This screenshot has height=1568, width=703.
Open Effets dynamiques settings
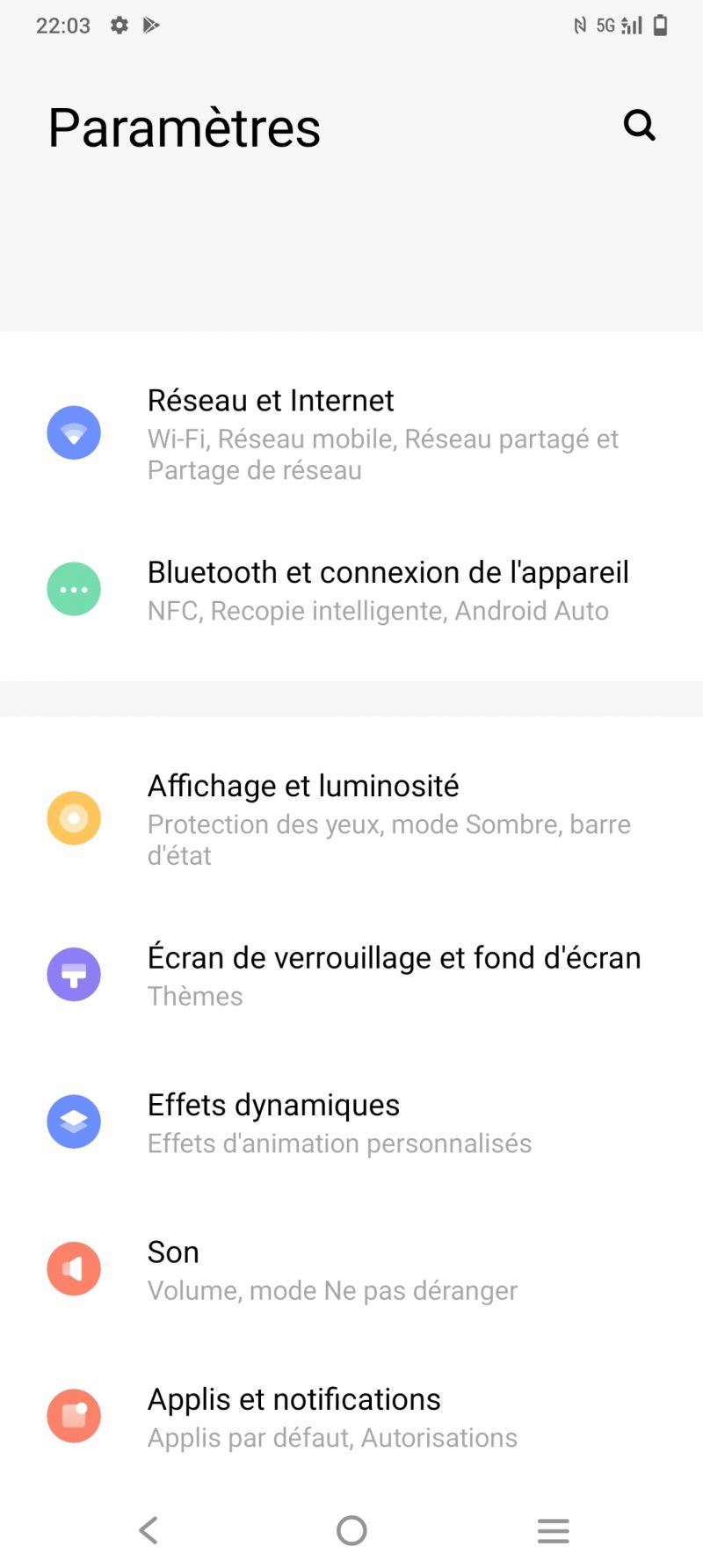point(351,1122)
